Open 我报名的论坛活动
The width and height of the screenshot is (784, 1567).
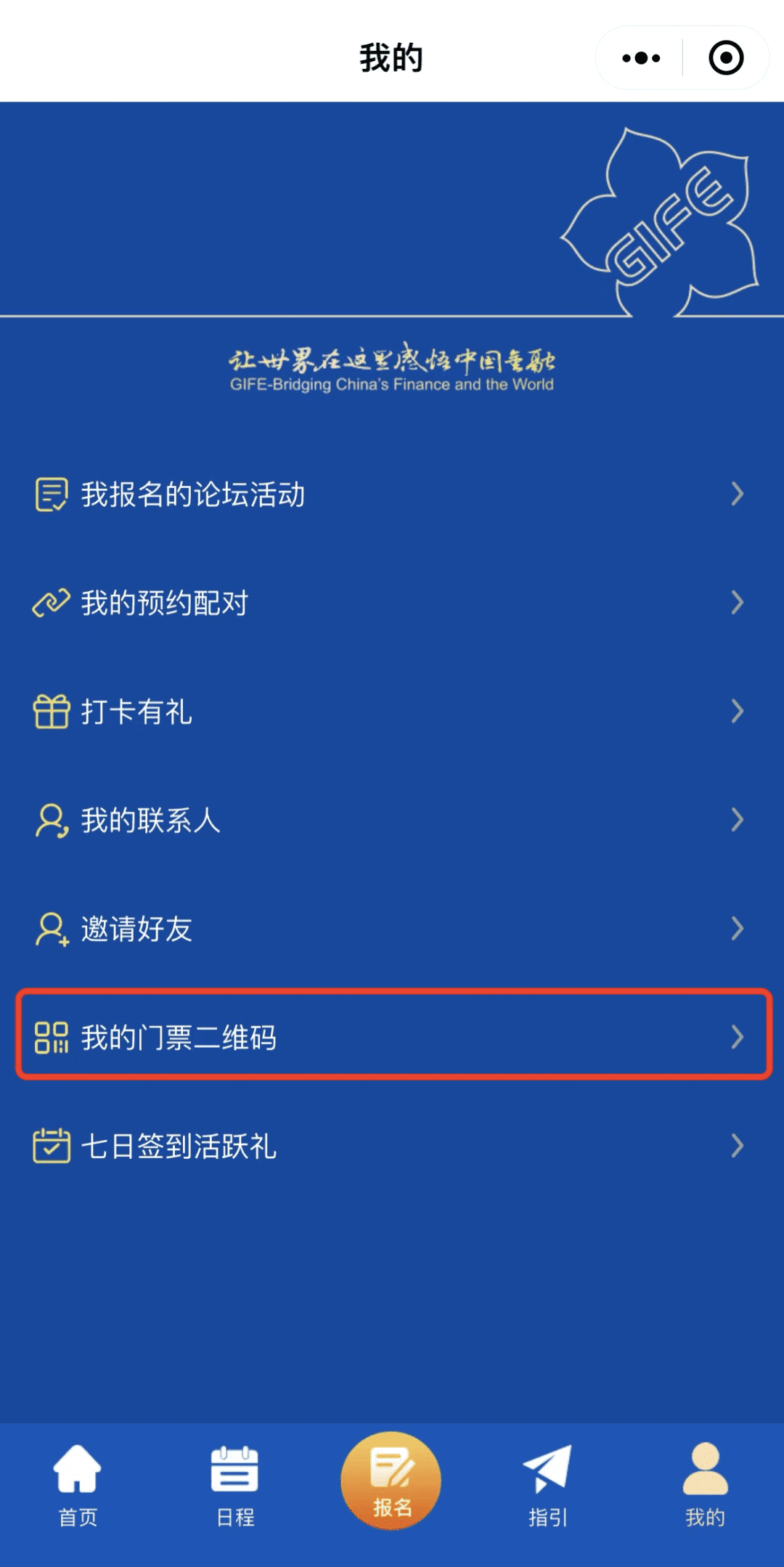click(x=392, y=494)
